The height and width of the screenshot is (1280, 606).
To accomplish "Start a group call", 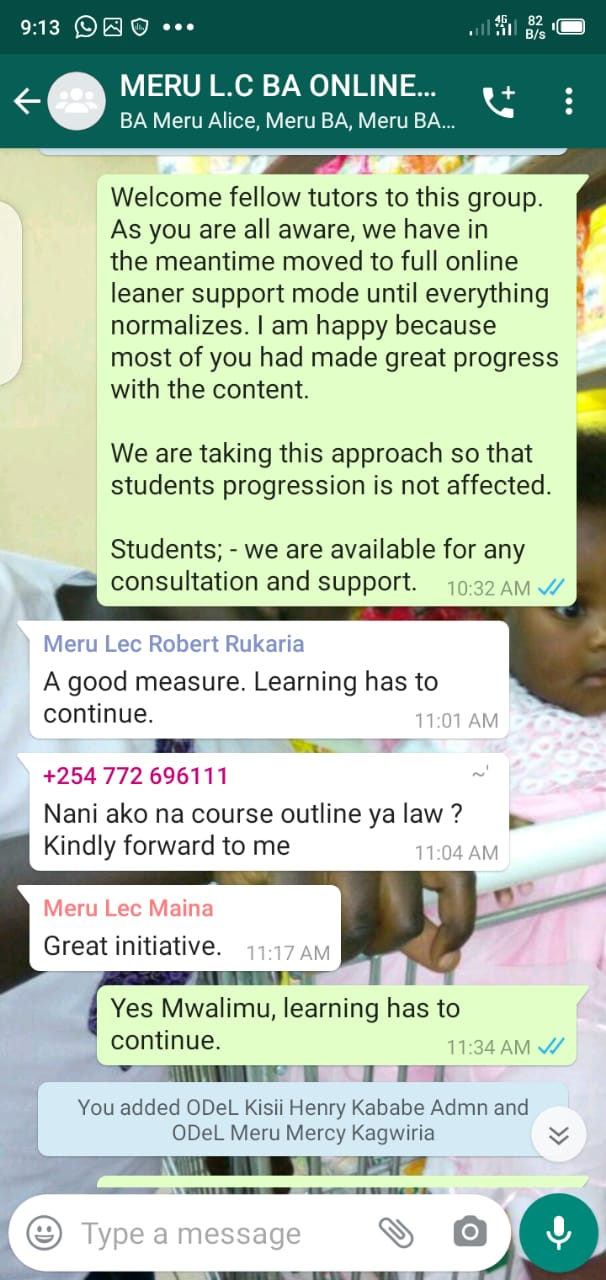I will pos(497,101).
